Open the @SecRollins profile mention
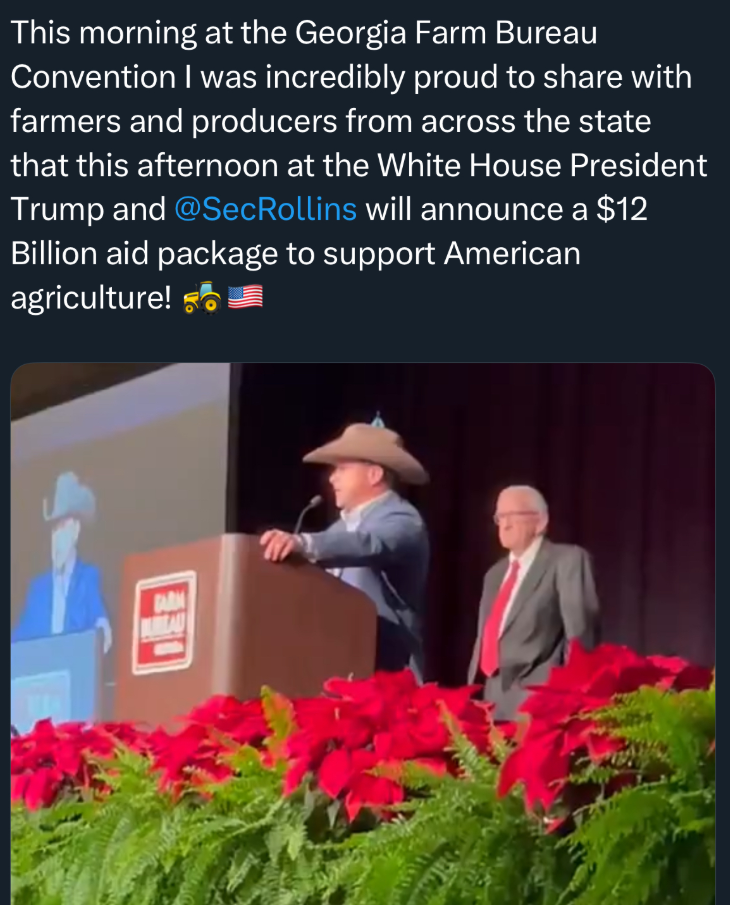The width and height of the screenshot is (730, 905). 265,209
